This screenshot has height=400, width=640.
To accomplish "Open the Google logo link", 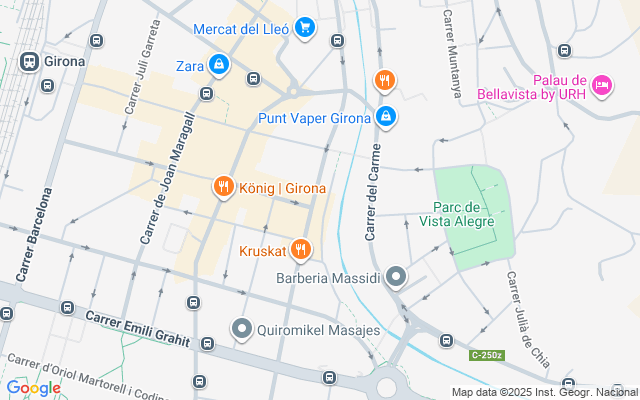I will point(33,388).
